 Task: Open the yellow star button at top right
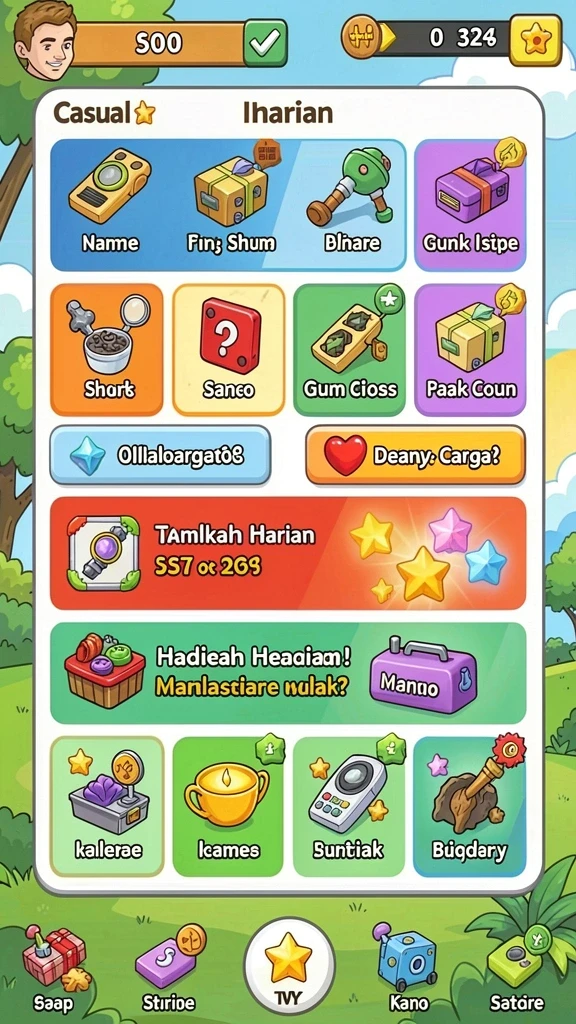pyautogui.click(x=535, y=40)
